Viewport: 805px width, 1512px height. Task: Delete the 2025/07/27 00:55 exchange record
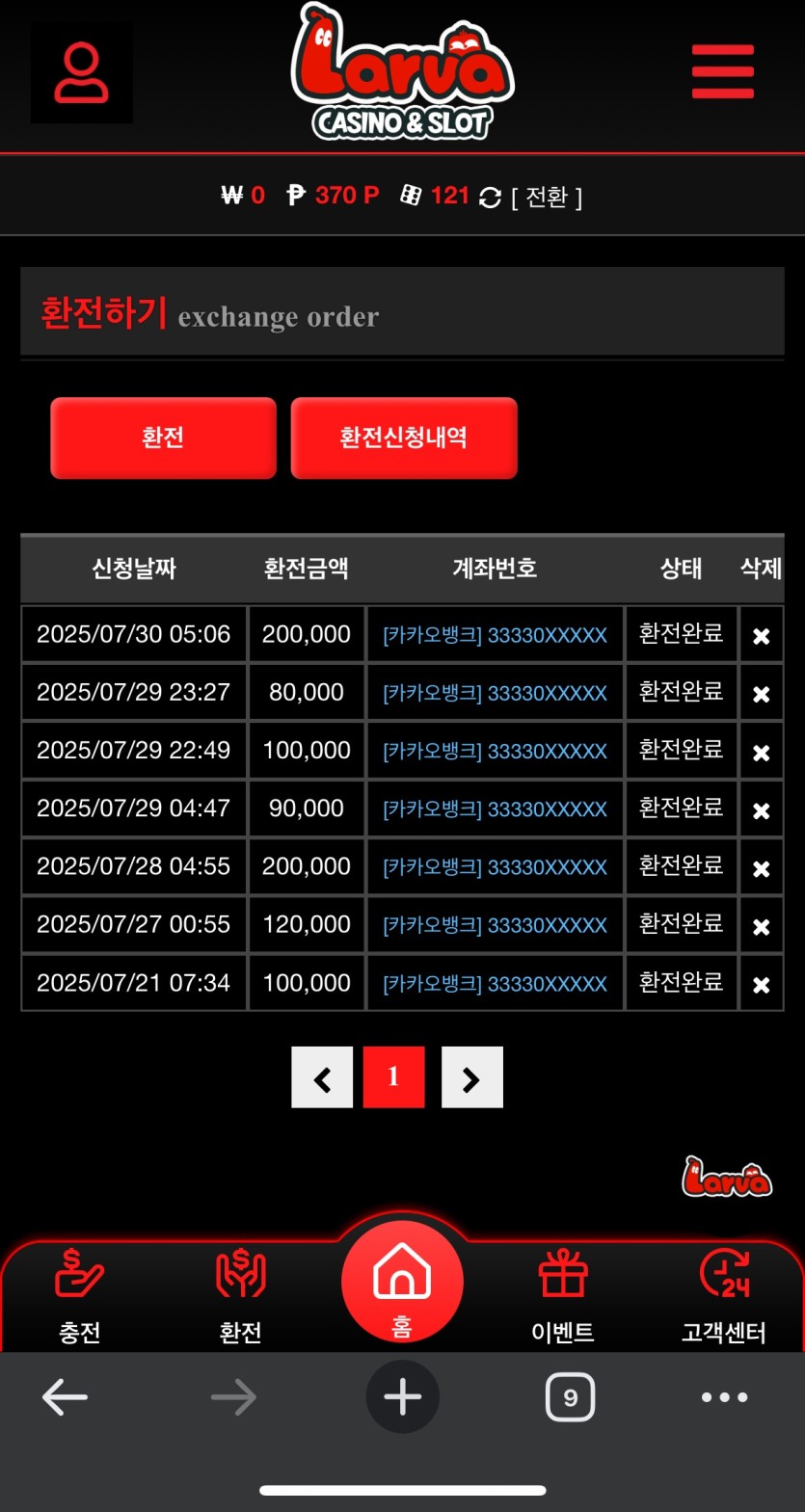click(x=761, y=926)
